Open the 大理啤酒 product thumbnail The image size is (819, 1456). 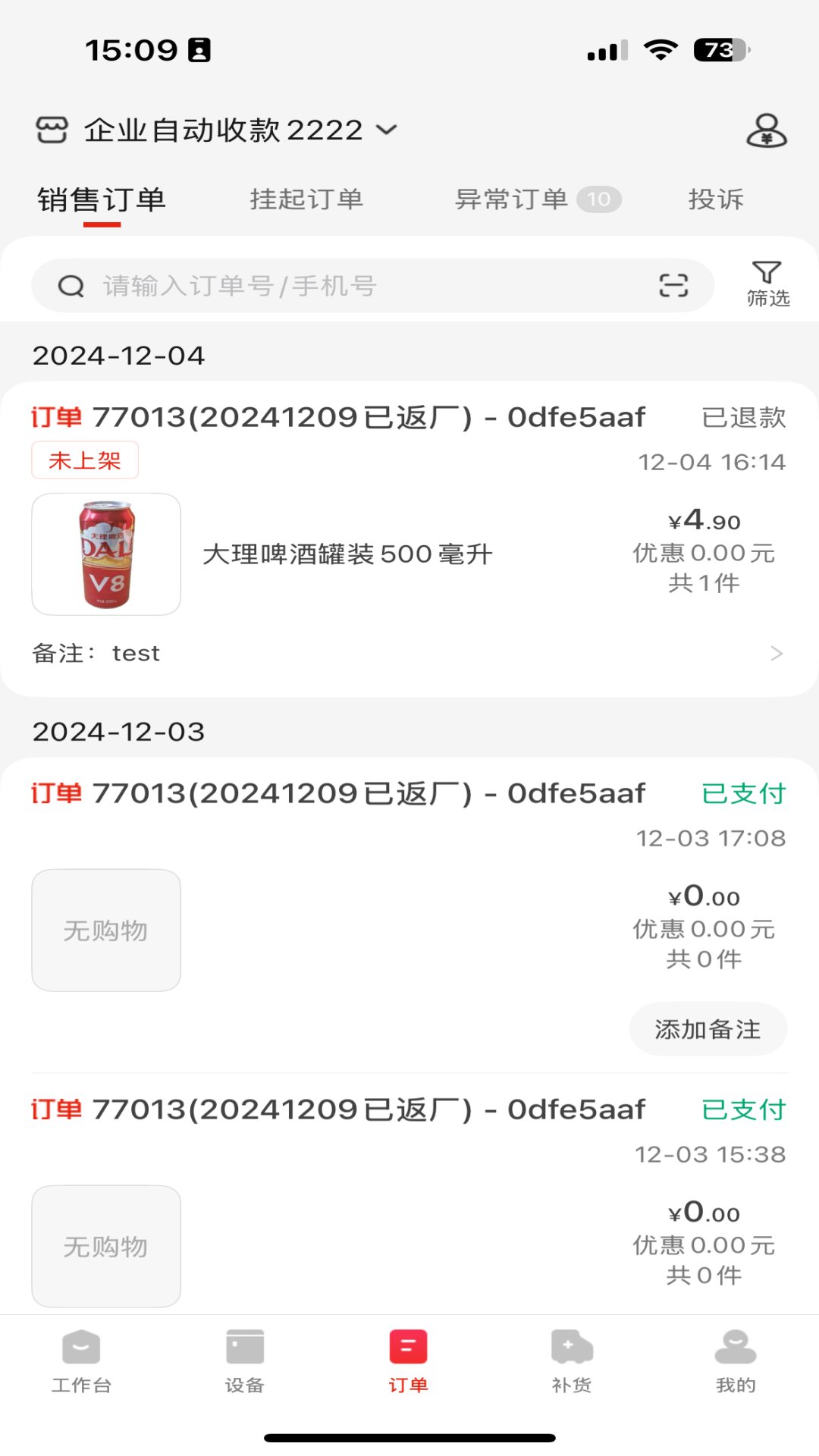(105, 554)
